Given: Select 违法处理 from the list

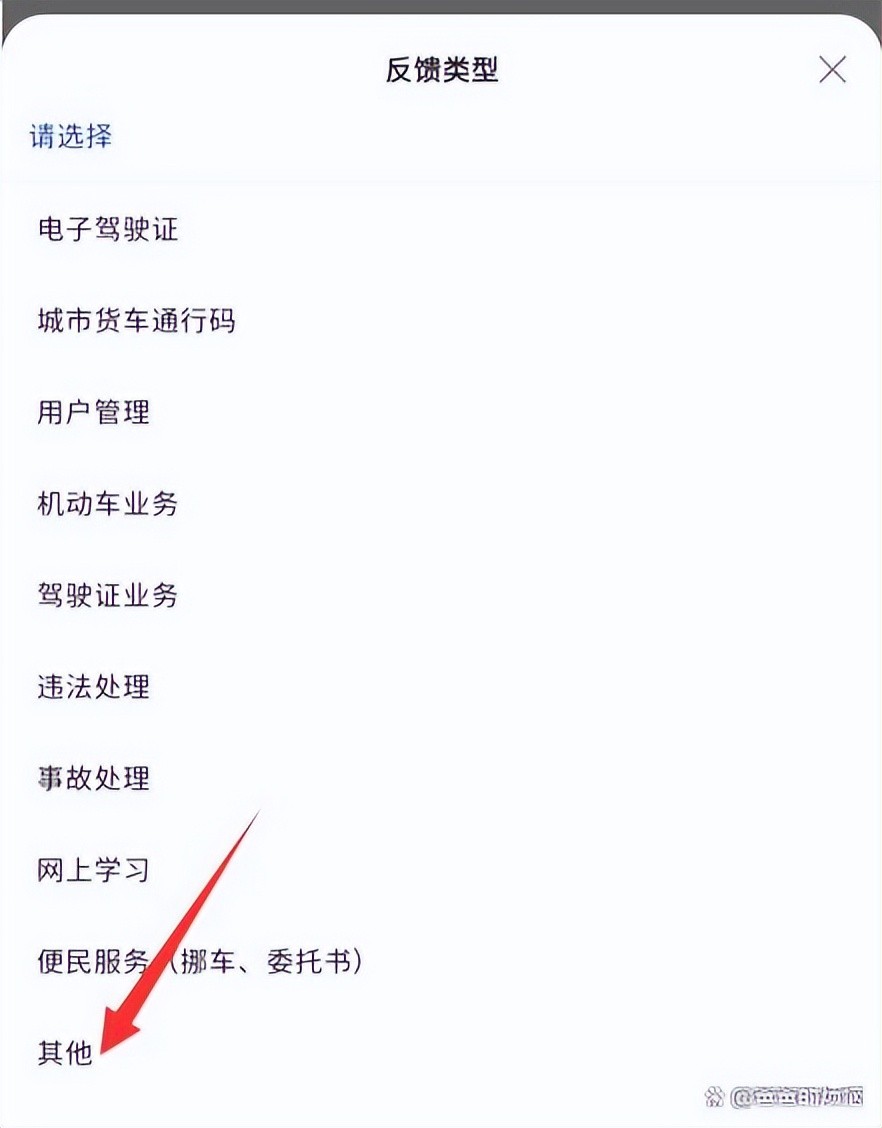Looking at the screenshot, I should click(x=94, y=687).
